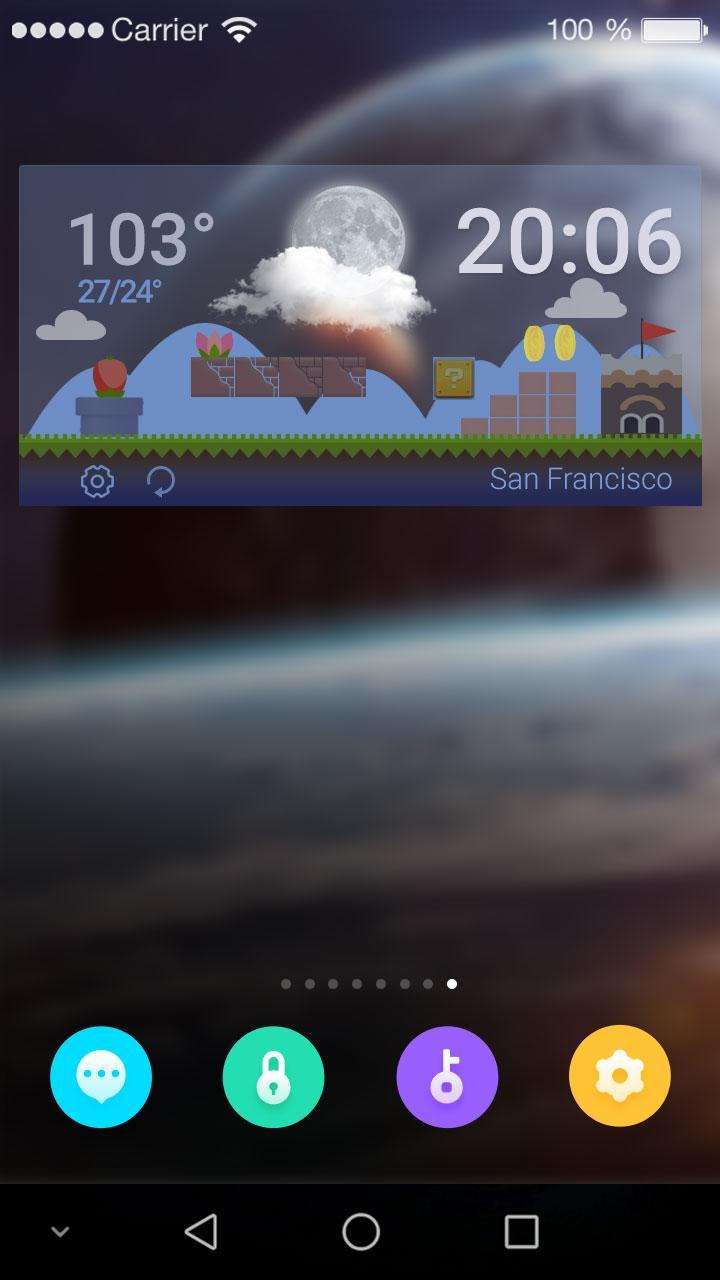Hide the navigation bar using the chevron
The height and width of the screenshot is (1280, 720).
click(x=61, y=1232)
